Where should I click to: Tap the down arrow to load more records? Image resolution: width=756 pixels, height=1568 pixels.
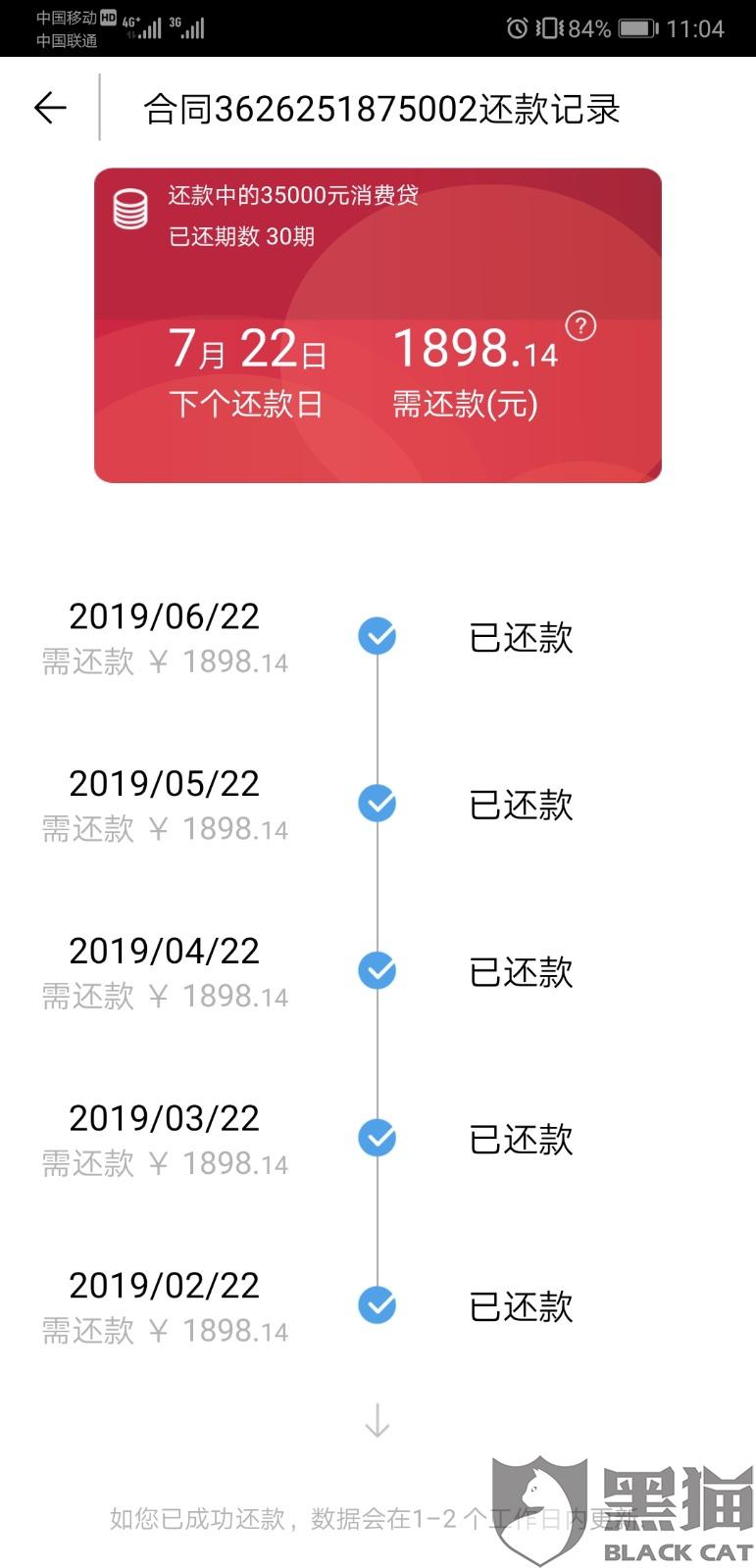(378, 1420)
